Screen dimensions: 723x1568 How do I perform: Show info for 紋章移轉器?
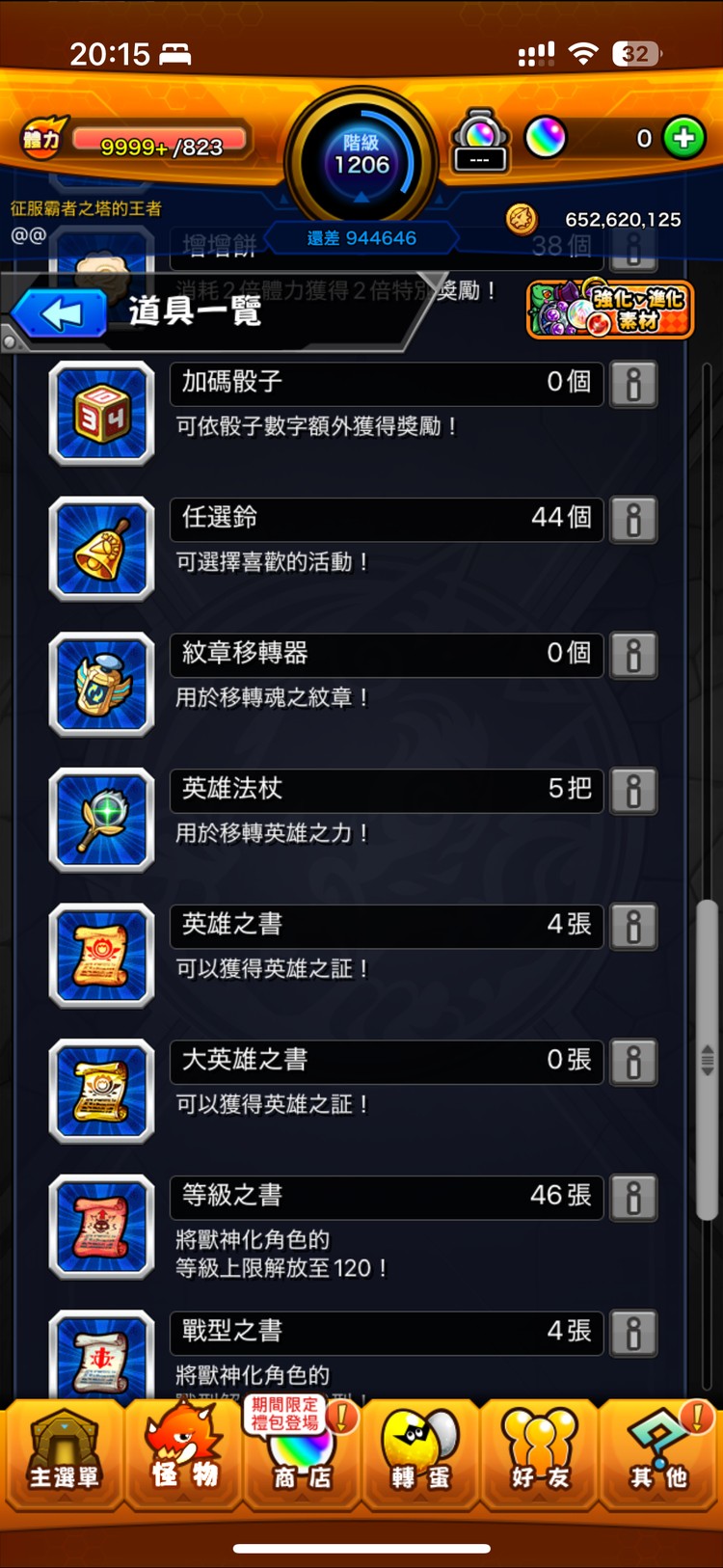click(633, 655)
